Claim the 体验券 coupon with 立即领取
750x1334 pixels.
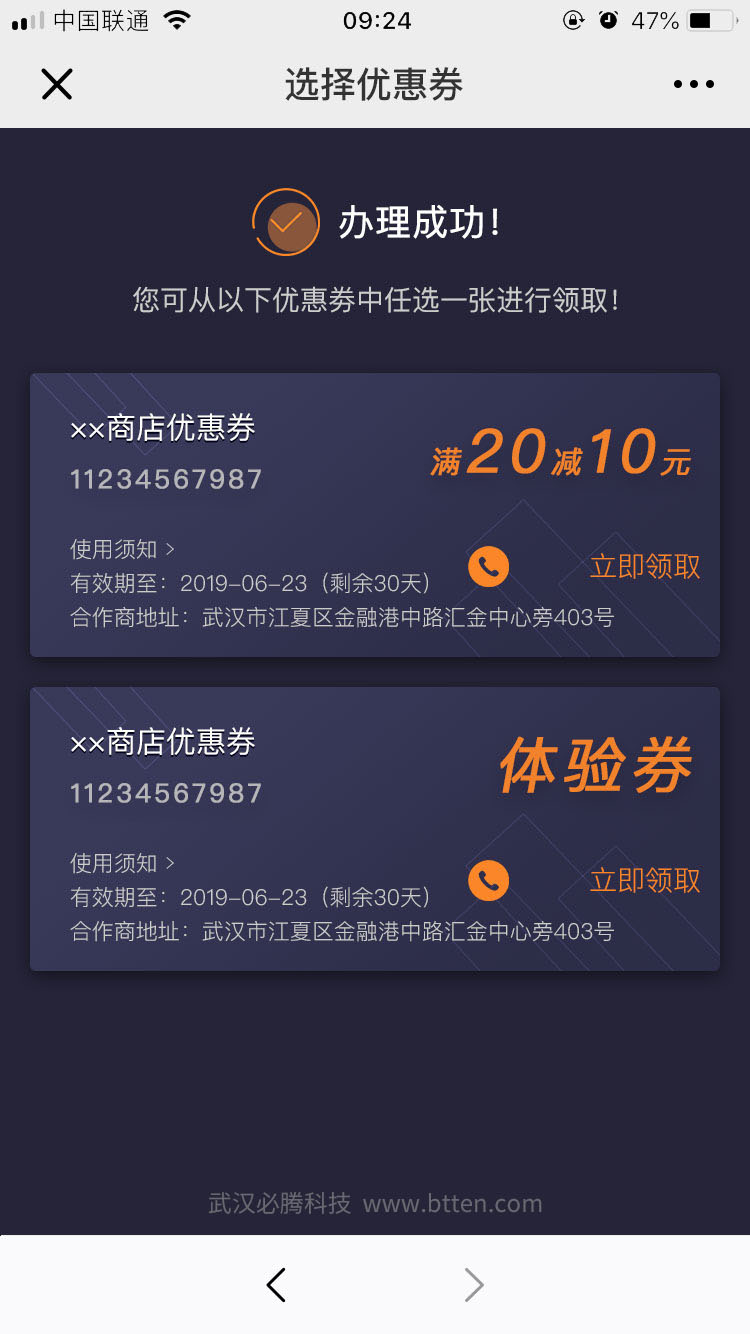point(645,881)
